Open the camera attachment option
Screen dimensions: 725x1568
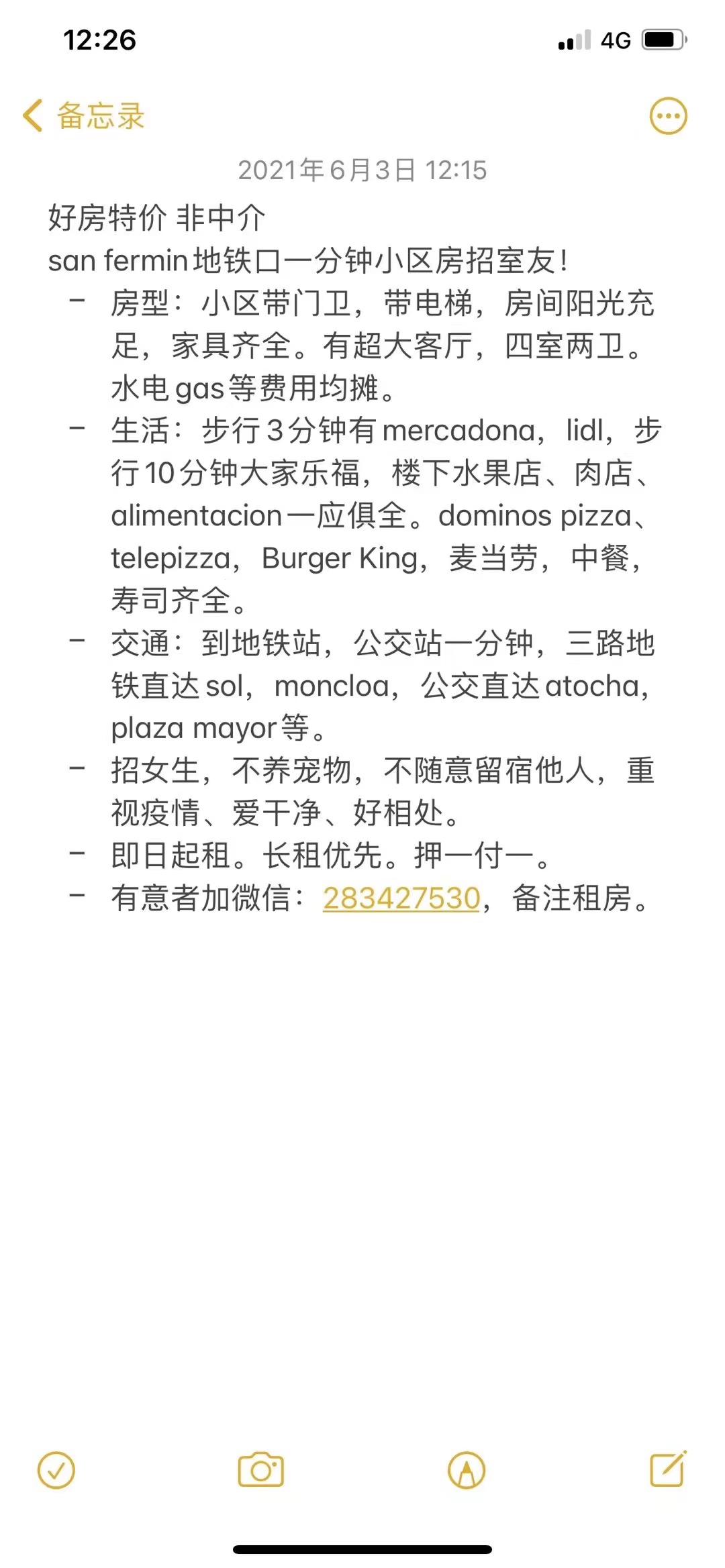[261, 1470]
